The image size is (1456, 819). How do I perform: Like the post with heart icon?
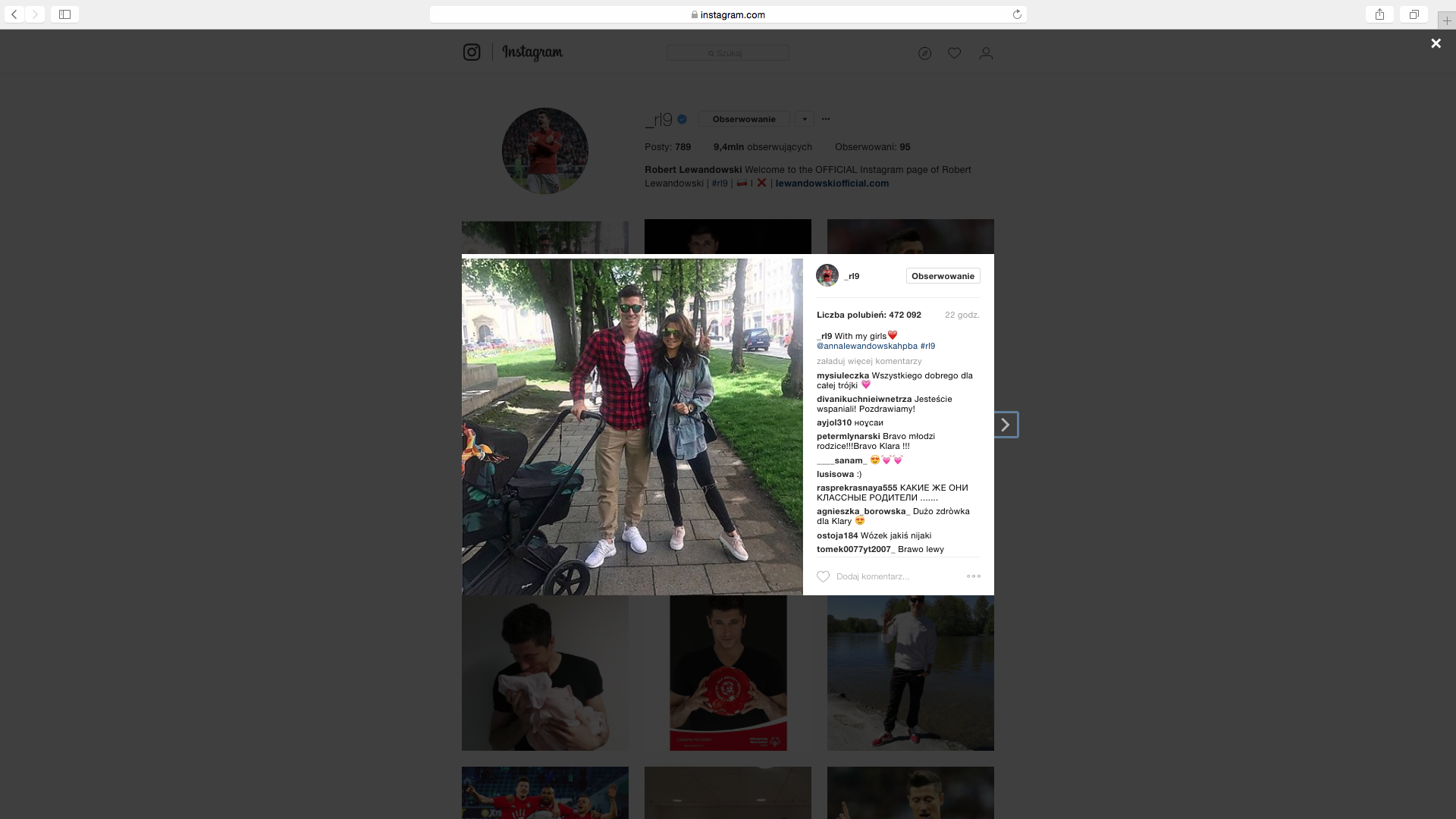823,576
